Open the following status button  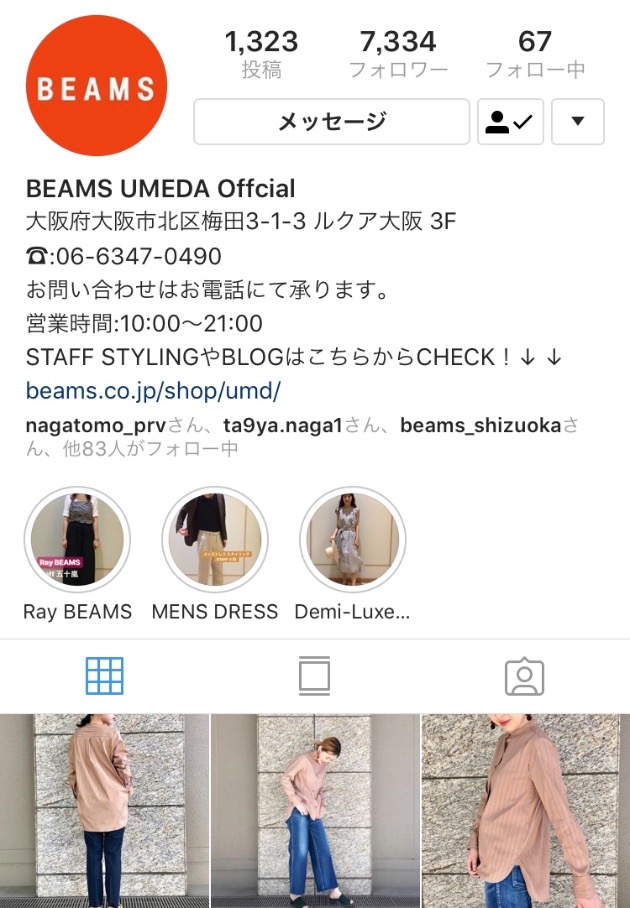coord(510,122)
